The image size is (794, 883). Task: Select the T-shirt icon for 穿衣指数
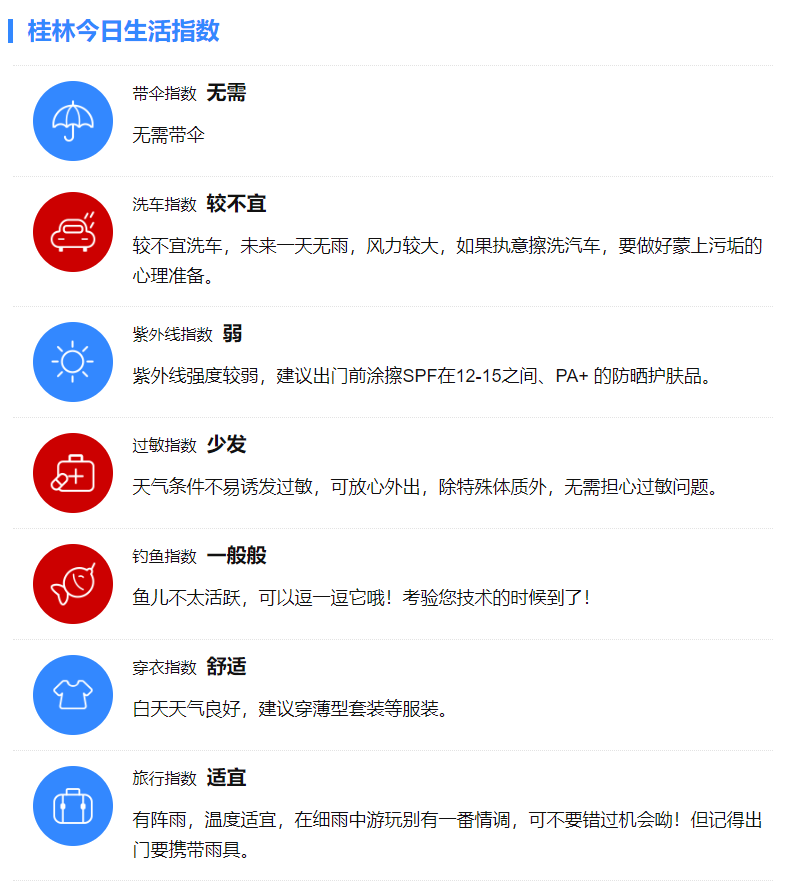click(72, 694)
